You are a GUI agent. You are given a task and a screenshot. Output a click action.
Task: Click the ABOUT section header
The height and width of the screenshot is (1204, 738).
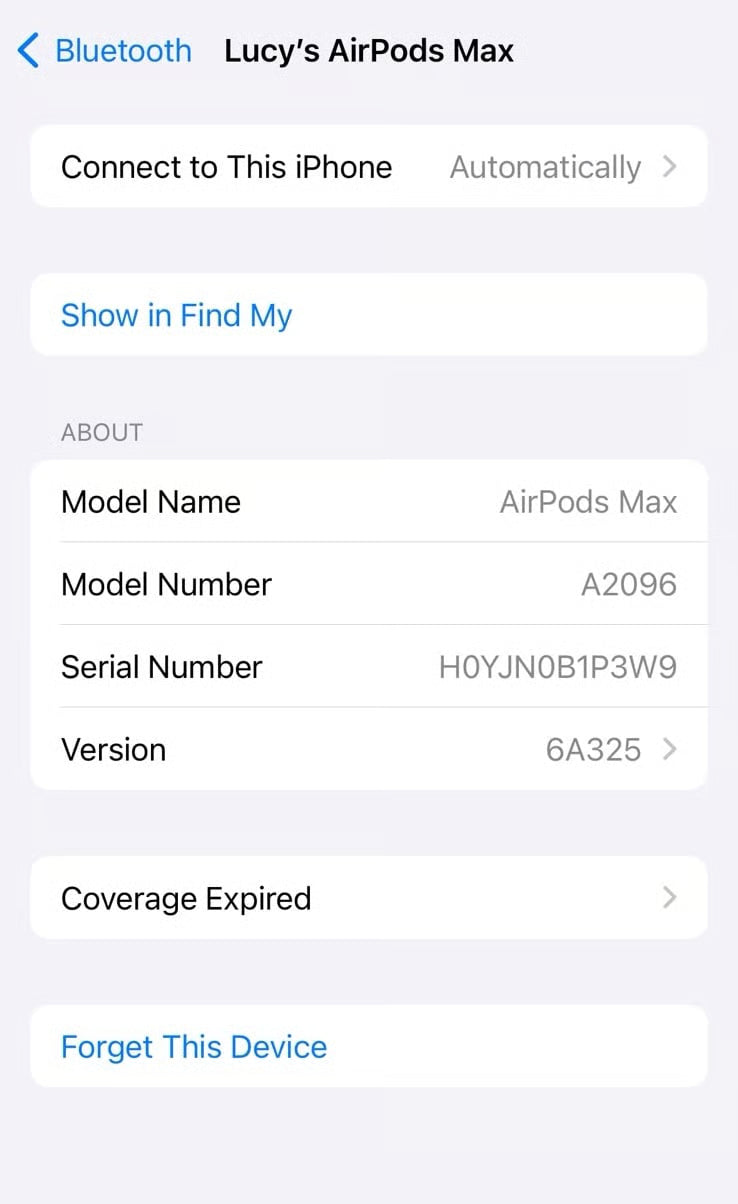click(x=101, y=432)
